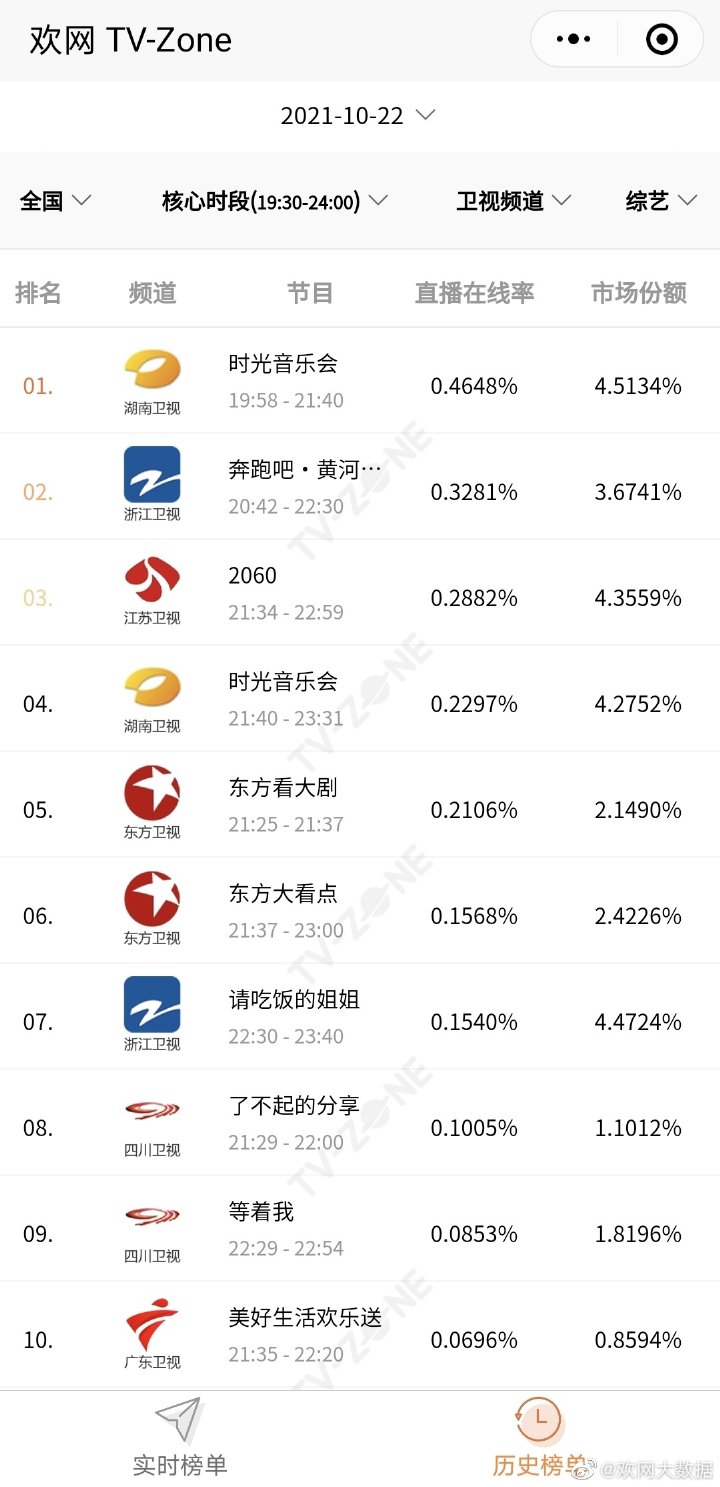
Task: Open the 卫视频道 channel type dropdown
Action: pyautogui.click(x=514, y=201)
